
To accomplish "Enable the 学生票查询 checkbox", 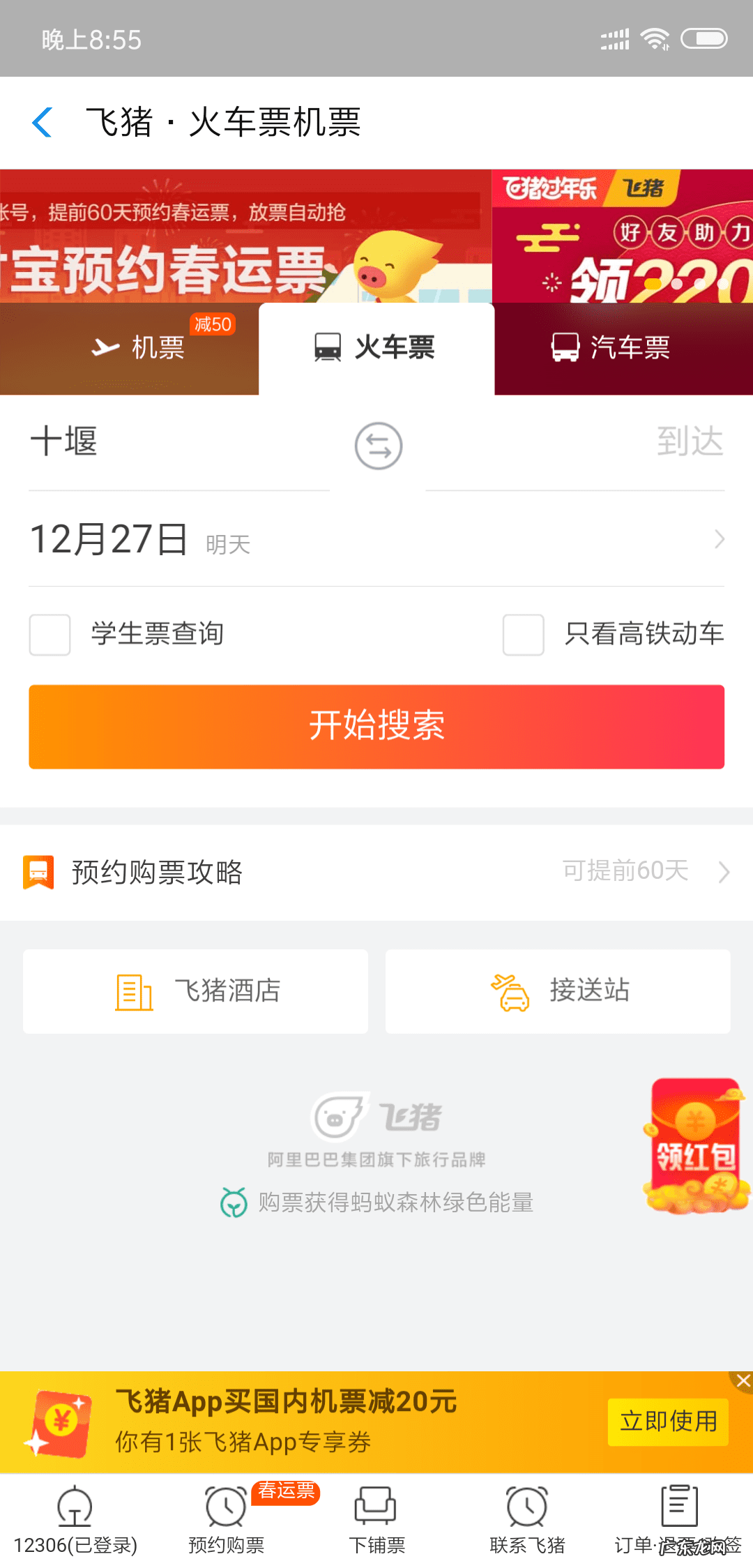I will coord(49,635).
